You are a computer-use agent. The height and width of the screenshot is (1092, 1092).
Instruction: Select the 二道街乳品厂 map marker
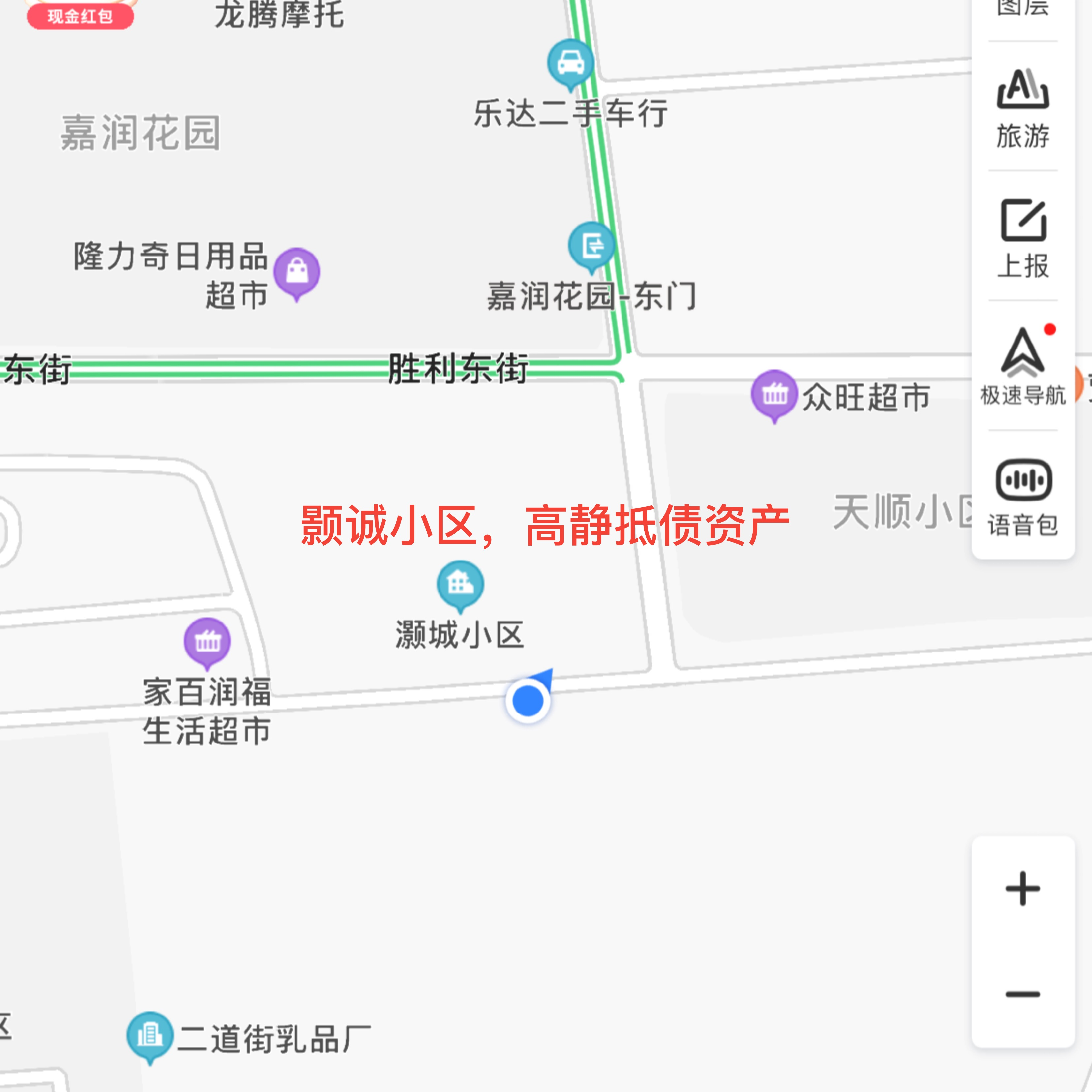pyautogui.click(x=150, y=1034)
